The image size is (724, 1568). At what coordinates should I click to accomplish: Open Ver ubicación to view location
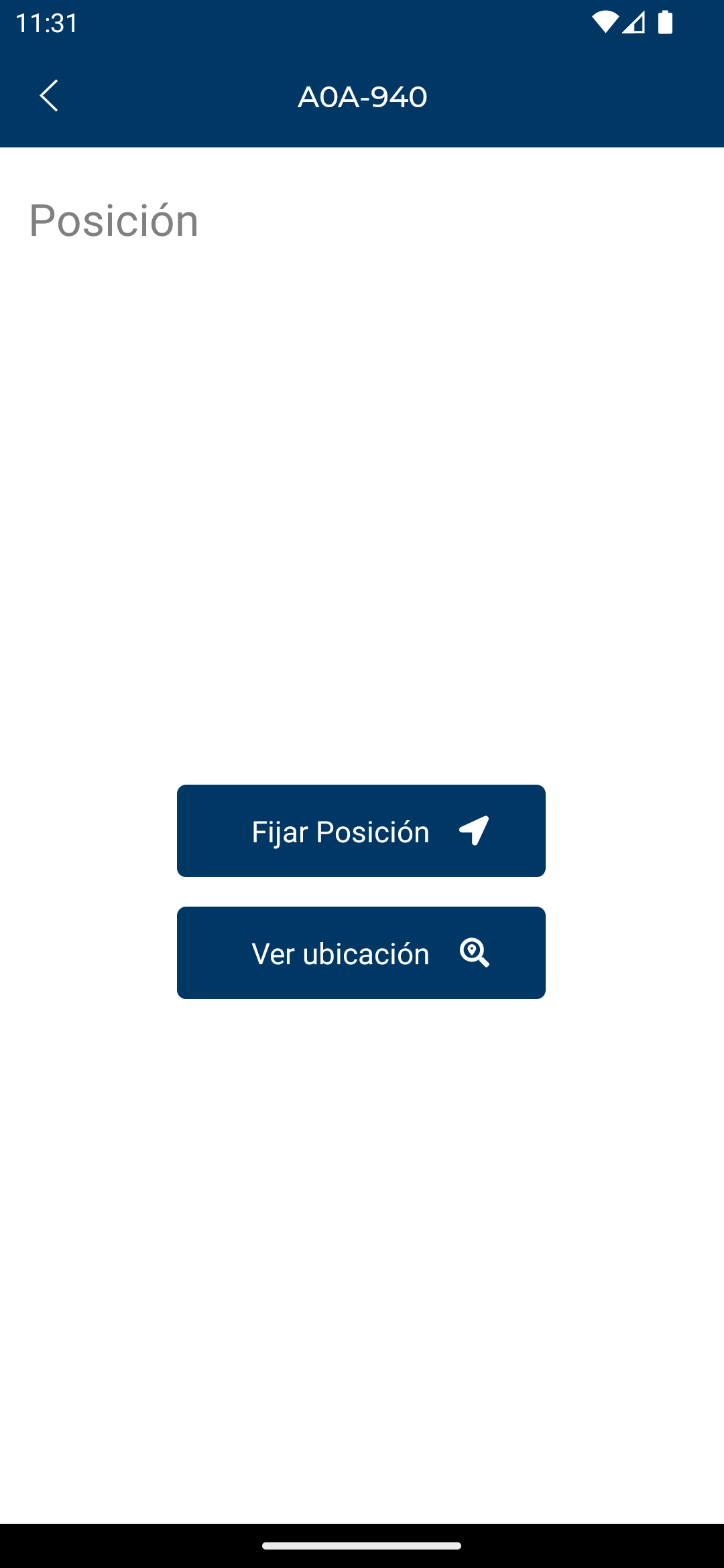pyautogui.click(x=361, y=953)
